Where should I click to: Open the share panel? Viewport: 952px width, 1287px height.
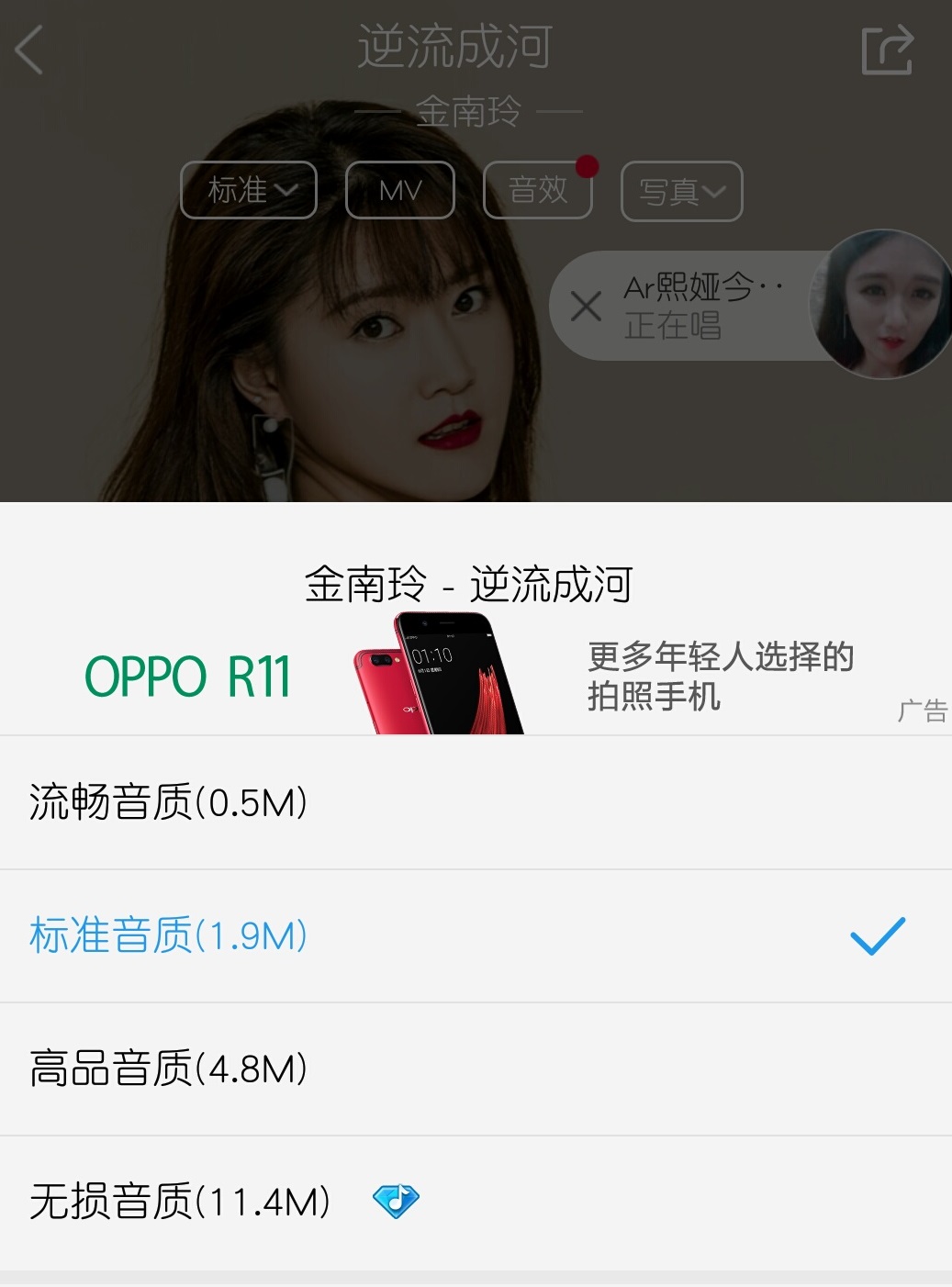coord(889,50)
